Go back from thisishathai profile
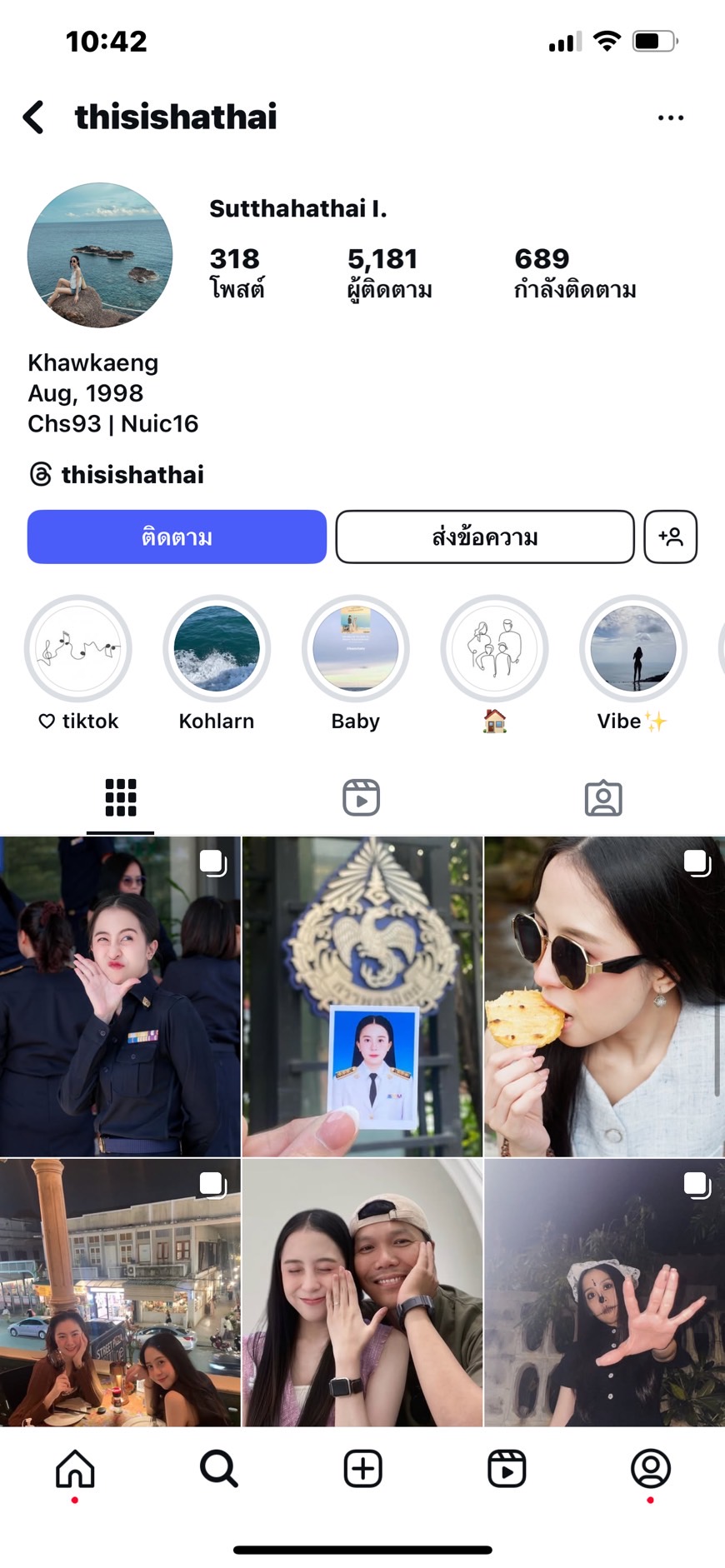The height and width of the screenshot is (1568, 725). pyautogui.click(x=34, y=117)
